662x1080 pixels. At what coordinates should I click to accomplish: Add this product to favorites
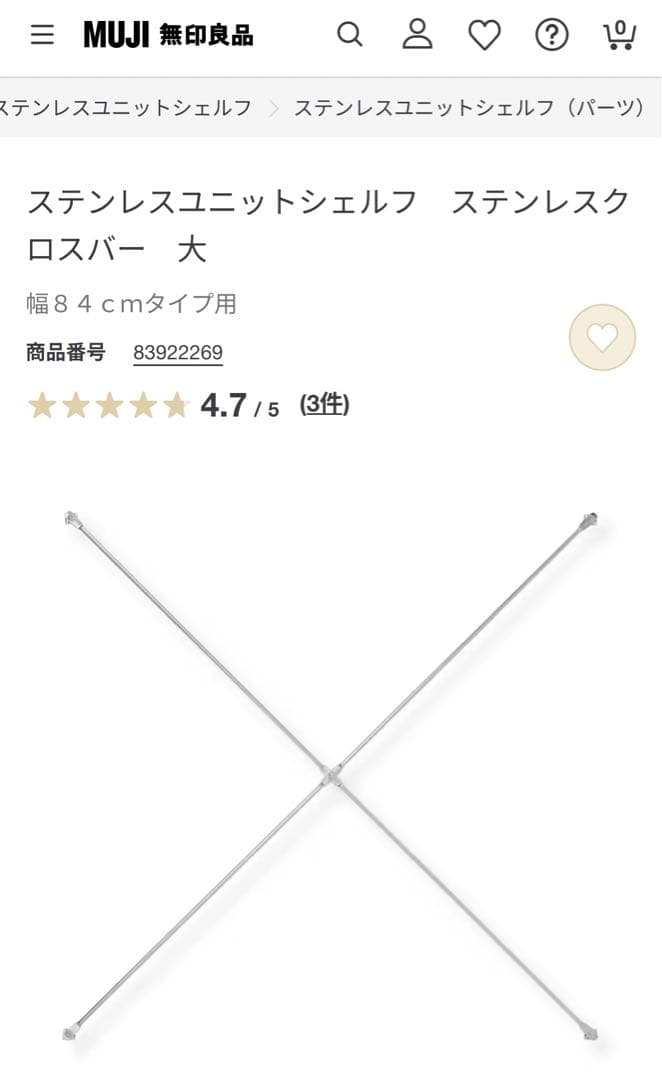[x=602, y=338]
